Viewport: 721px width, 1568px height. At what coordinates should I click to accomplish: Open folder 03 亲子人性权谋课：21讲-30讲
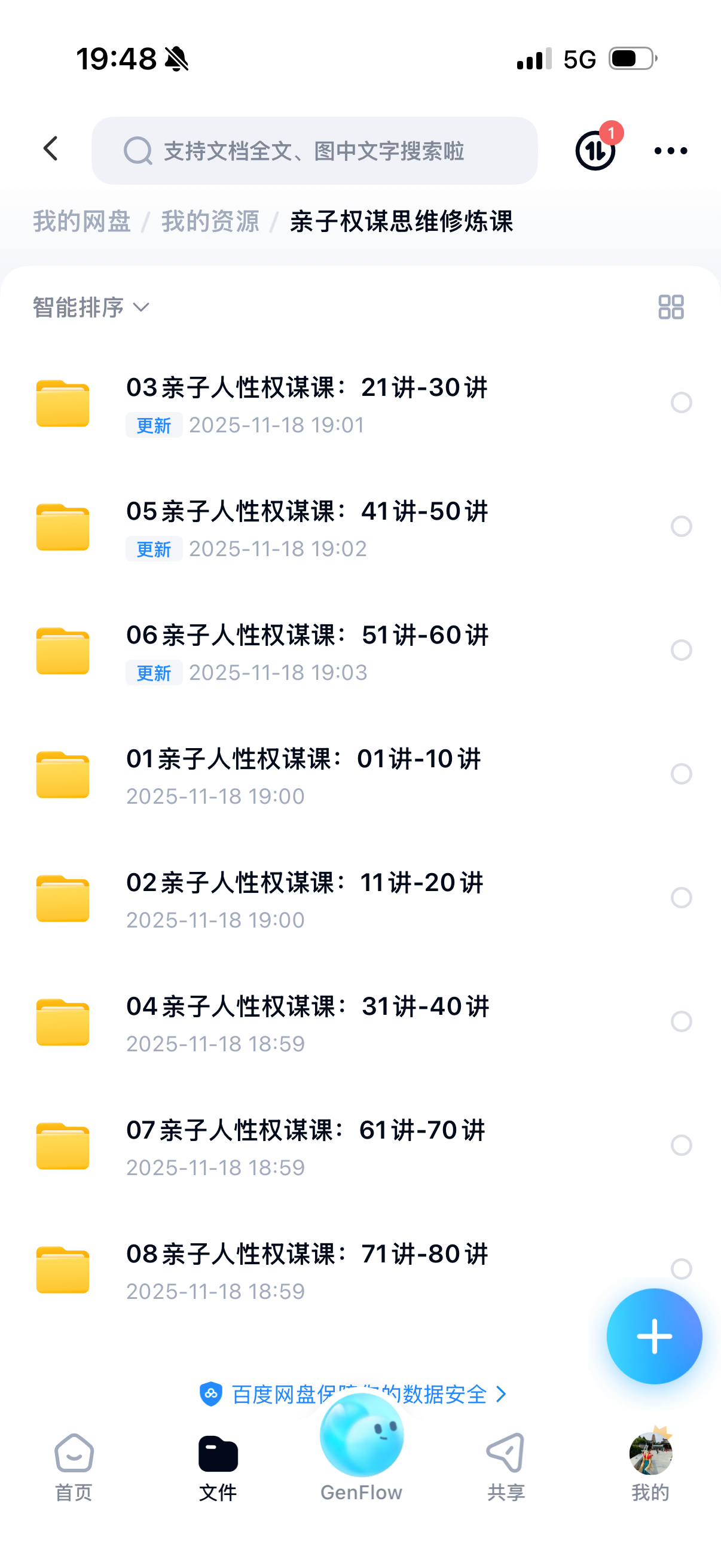(307, 402)
